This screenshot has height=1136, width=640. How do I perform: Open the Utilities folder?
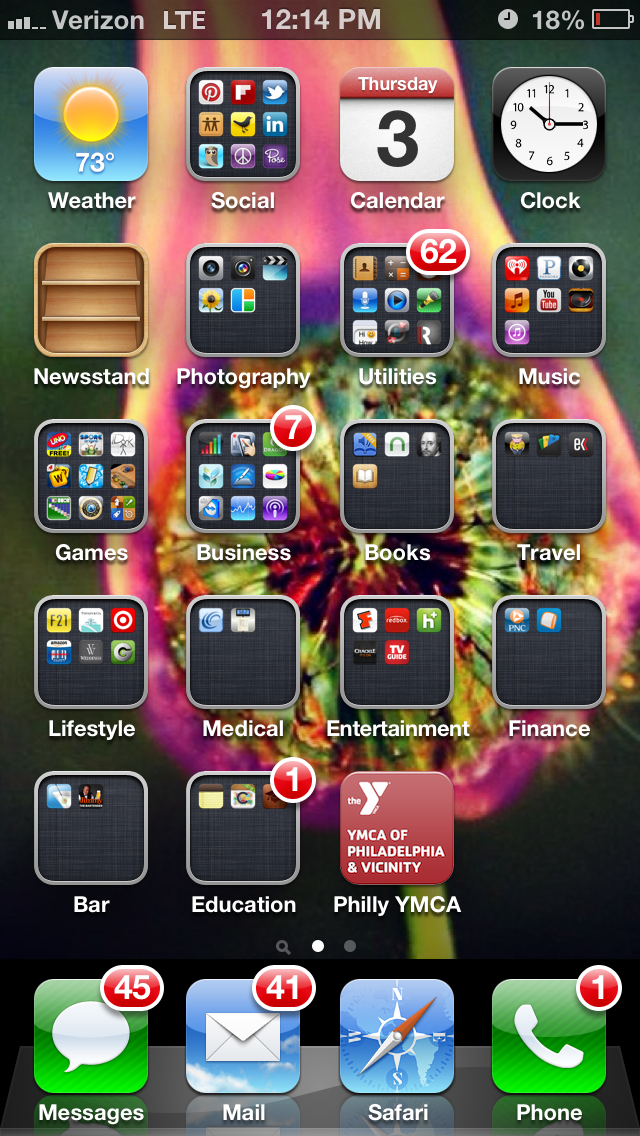(397, 300)
